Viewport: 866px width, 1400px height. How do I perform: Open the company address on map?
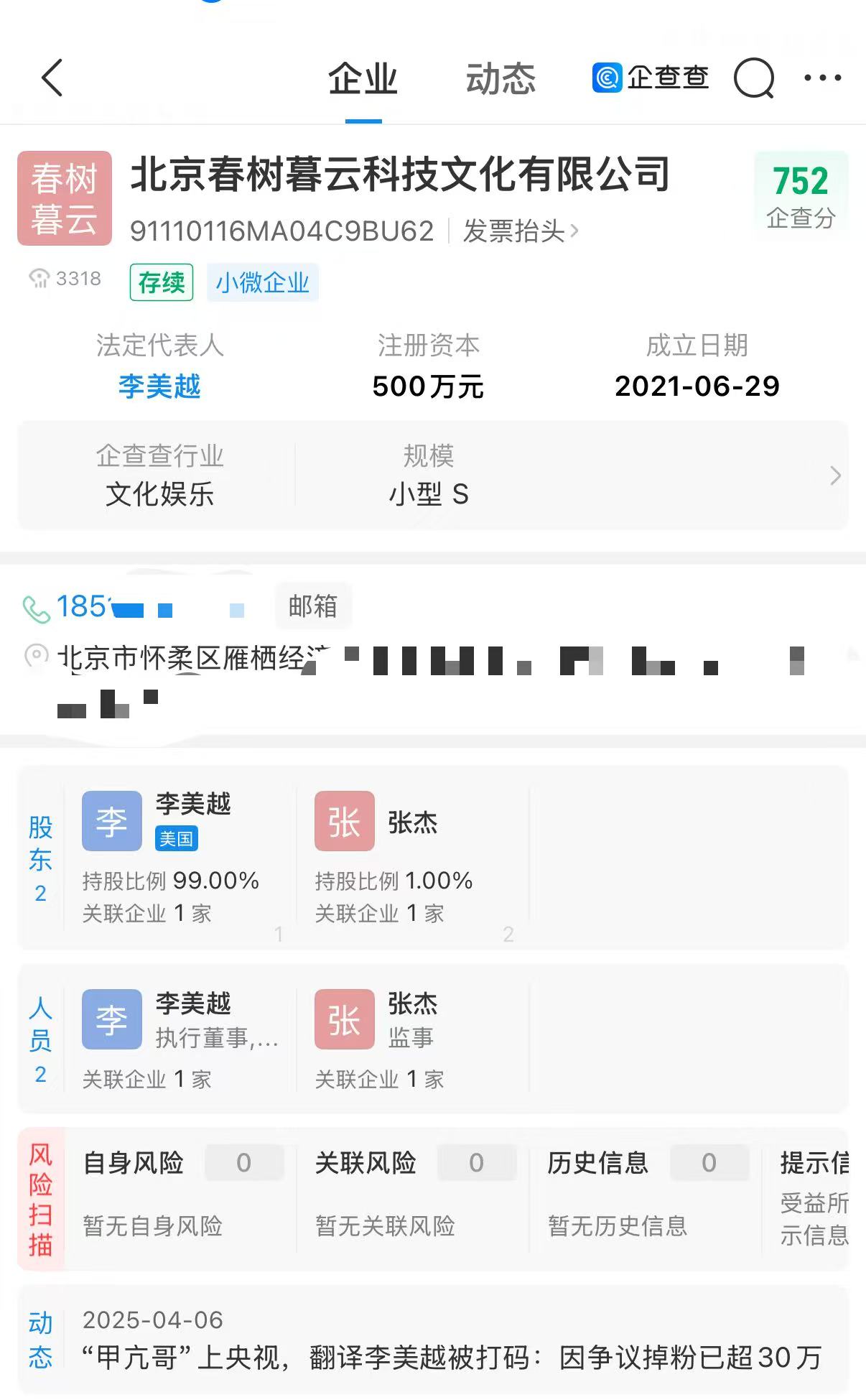point(431,679)
